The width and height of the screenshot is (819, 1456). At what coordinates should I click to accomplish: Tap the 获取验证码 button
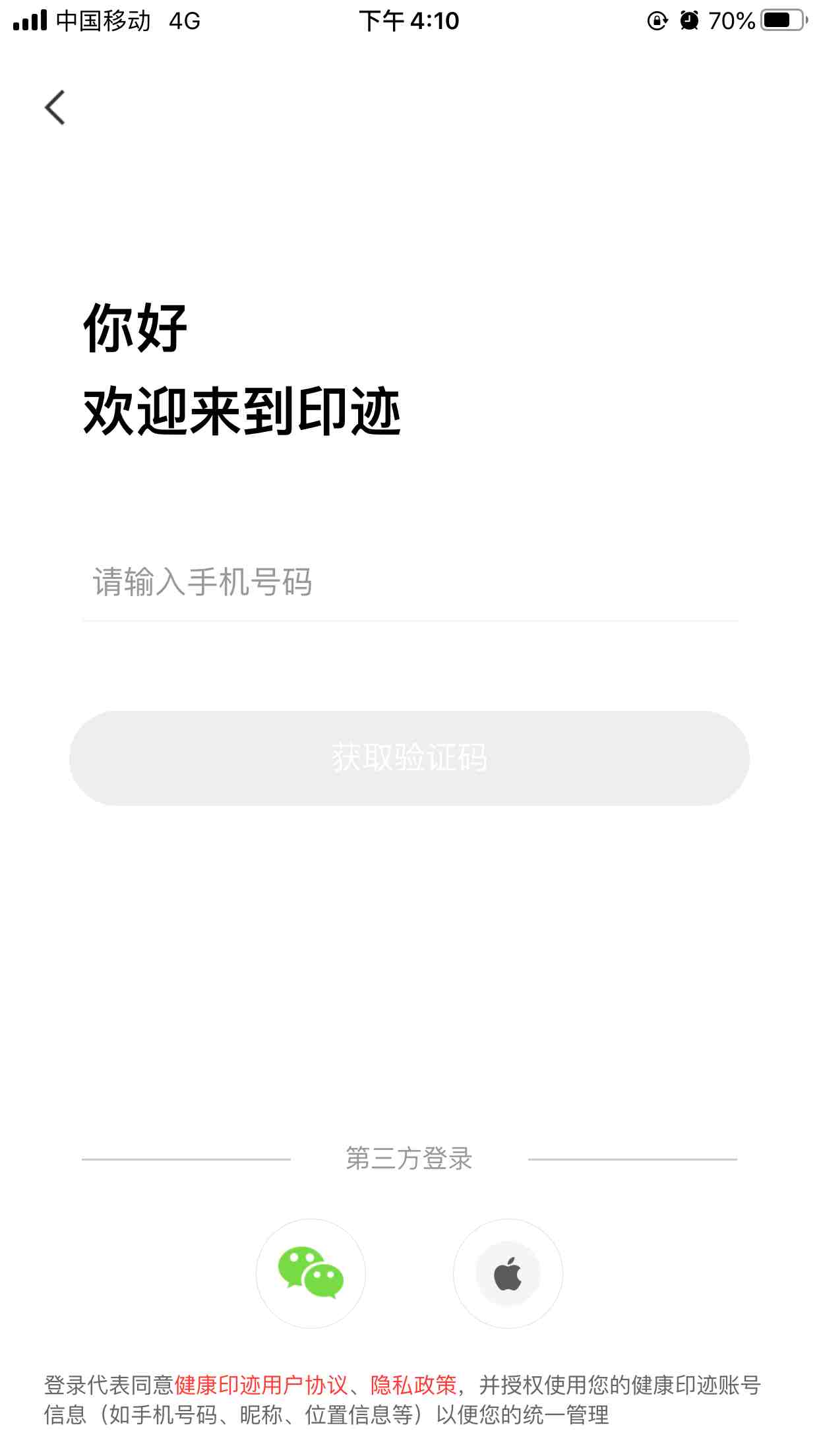[x=409, y=758]
